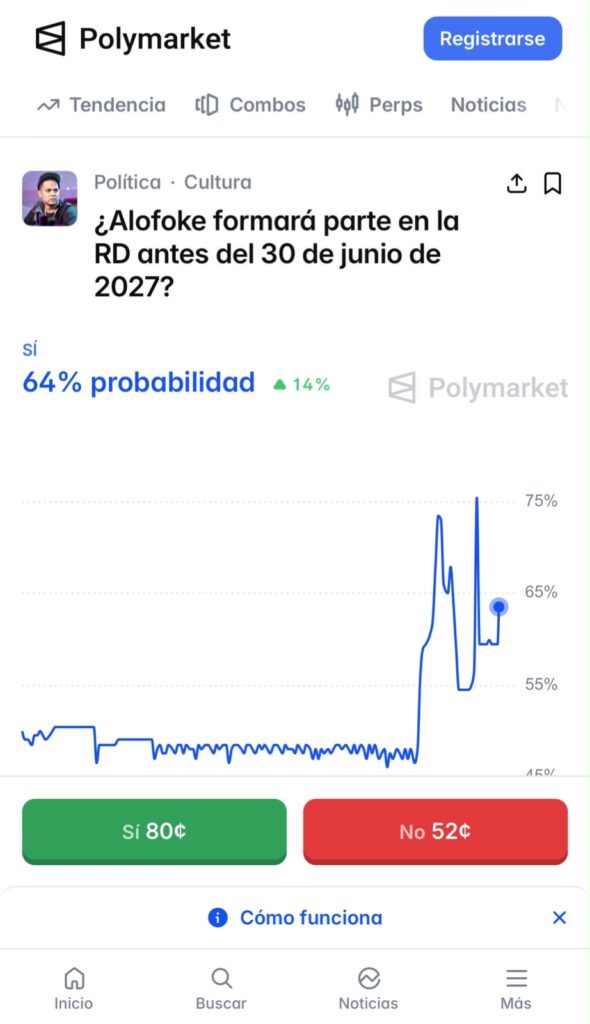This screenshot has width=590, height=1024.
Task: Open the Cultura category link
Action: (218, 182)
